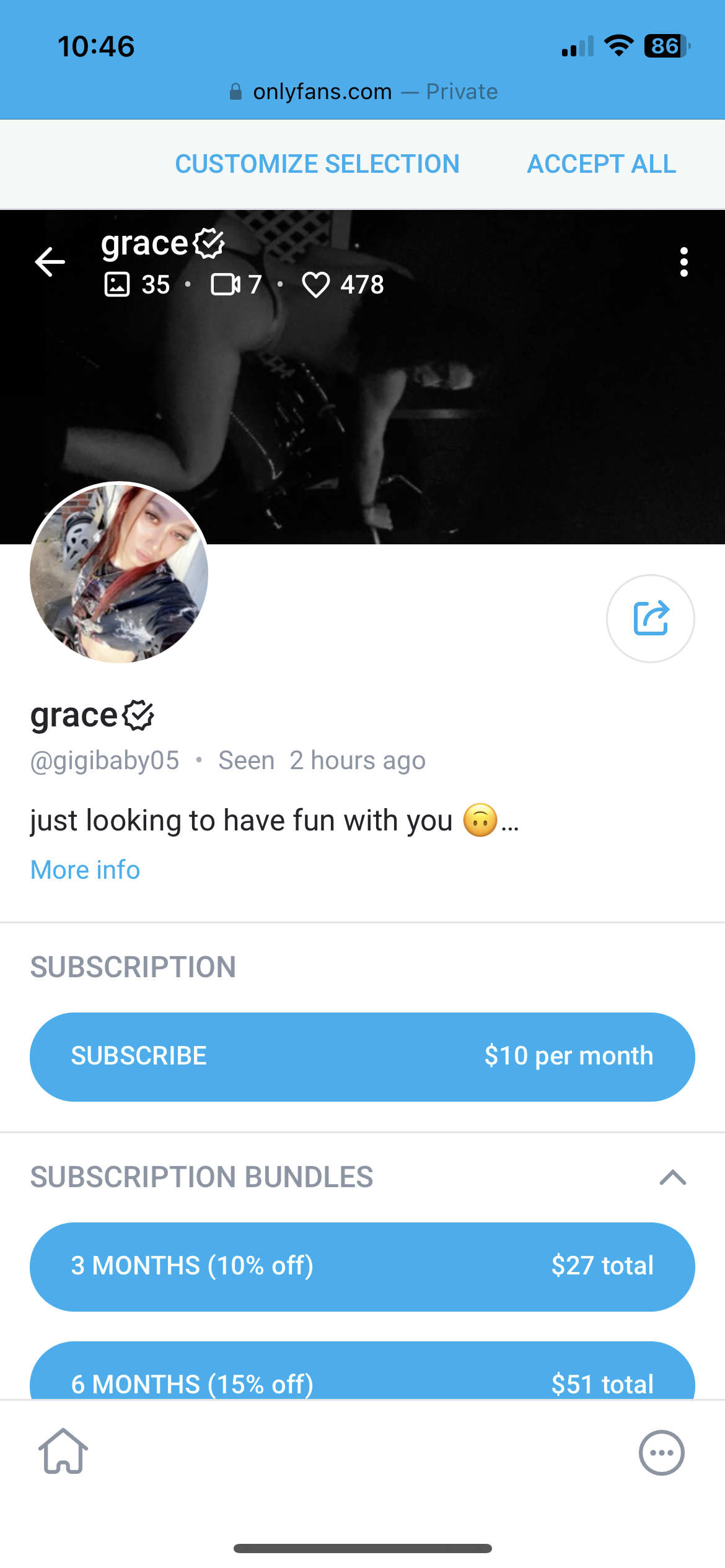Tap the onlyfans.com address bar
The width and height of the screenshot is (725, 1568).
[362, 92]
